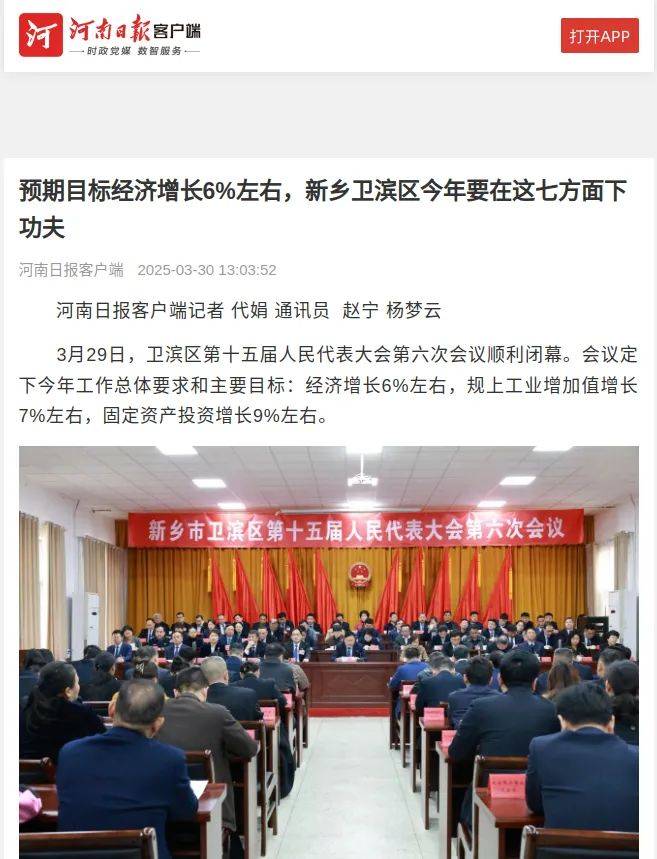The height and width of the screenshot is (859, 657).
Task: Open the conference photo in the article
Action: [x=328, y=650]
